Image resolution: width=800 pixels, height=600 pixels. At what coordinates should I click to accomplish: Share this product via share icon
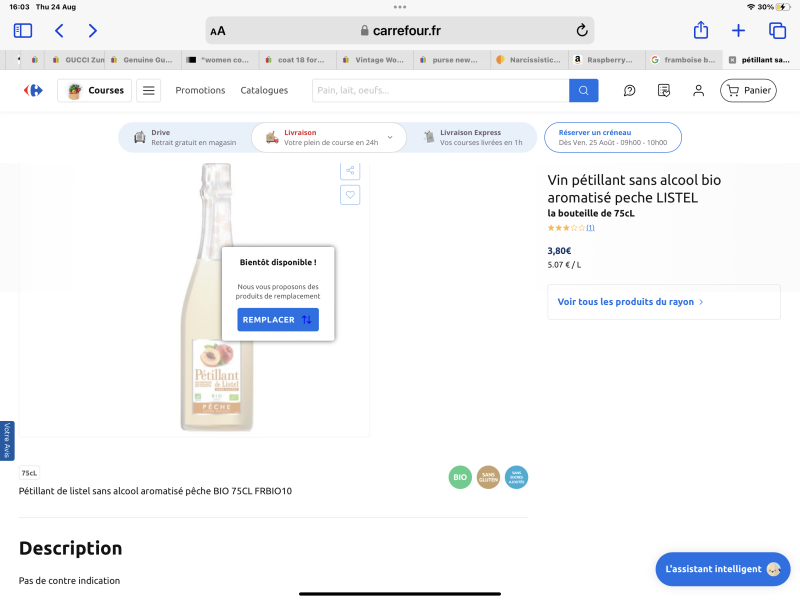(350, 170)
